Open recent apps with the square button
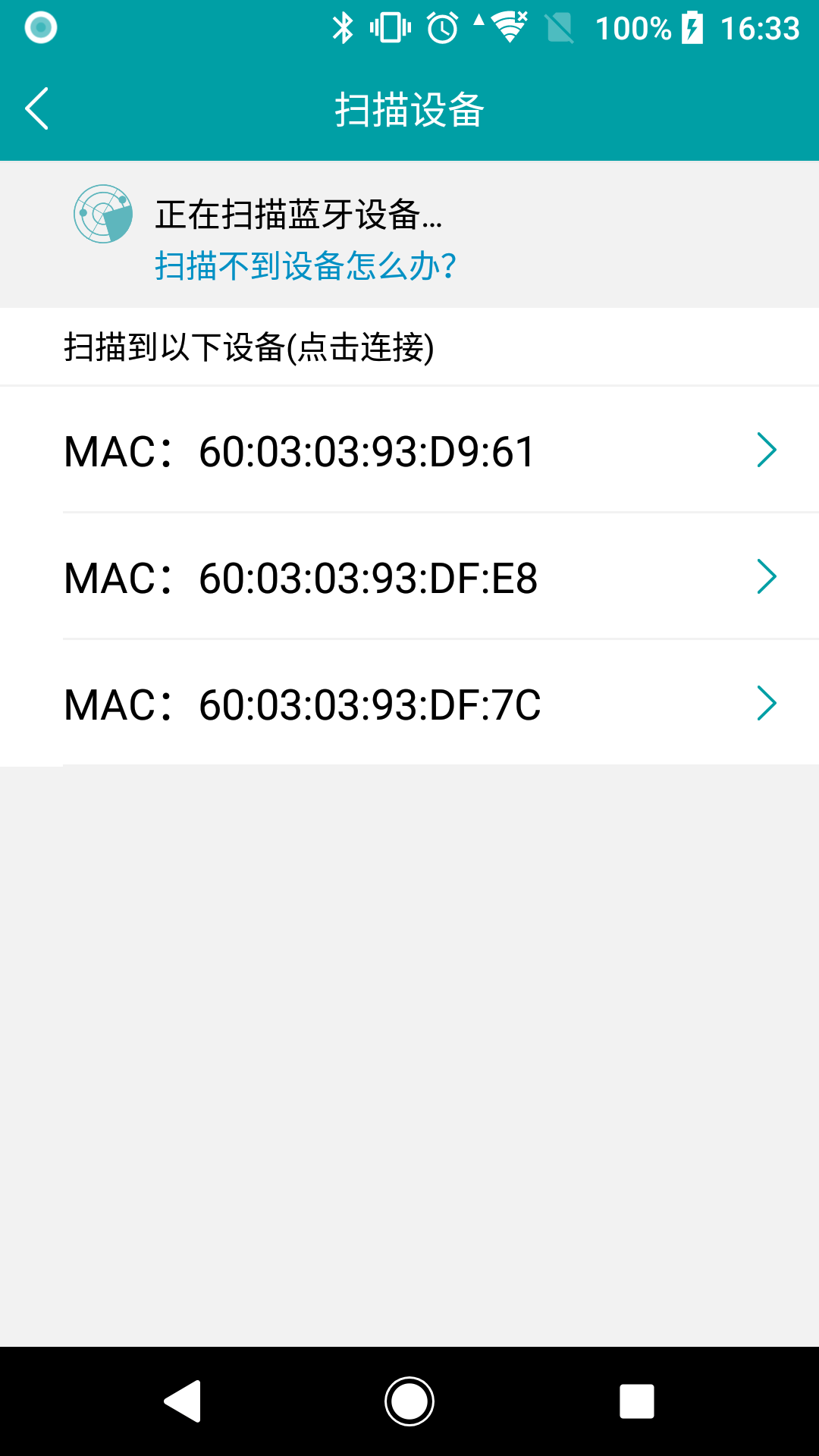 [x=637, y=1401]
